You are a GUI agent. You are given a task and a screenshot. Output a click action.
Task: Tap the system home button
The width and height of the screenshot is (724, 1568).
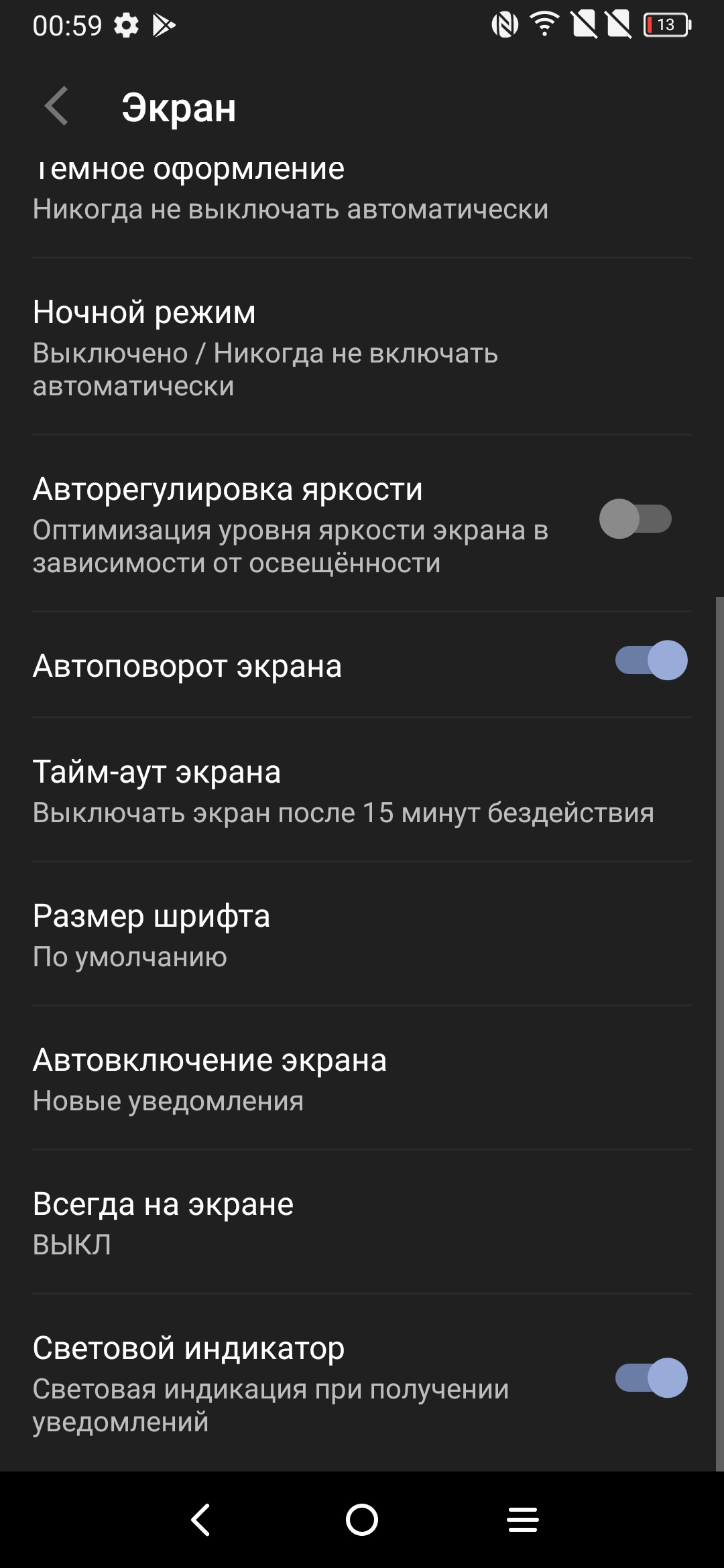[x=362, y=1520]
